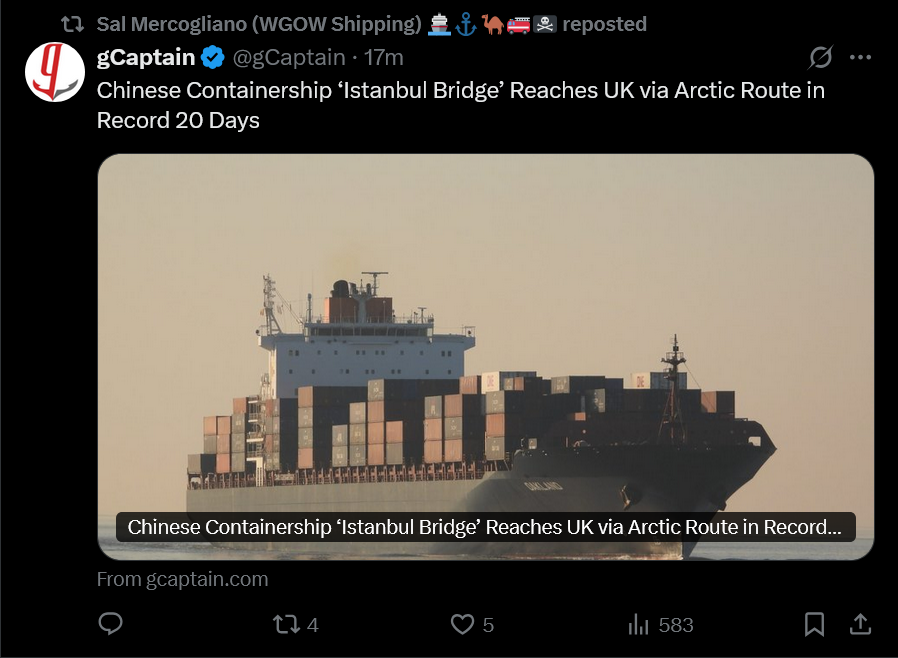This screenshot has height=658, width=898.
Task: Open gCaptain's profile picture
Action: tap(54, 72)
